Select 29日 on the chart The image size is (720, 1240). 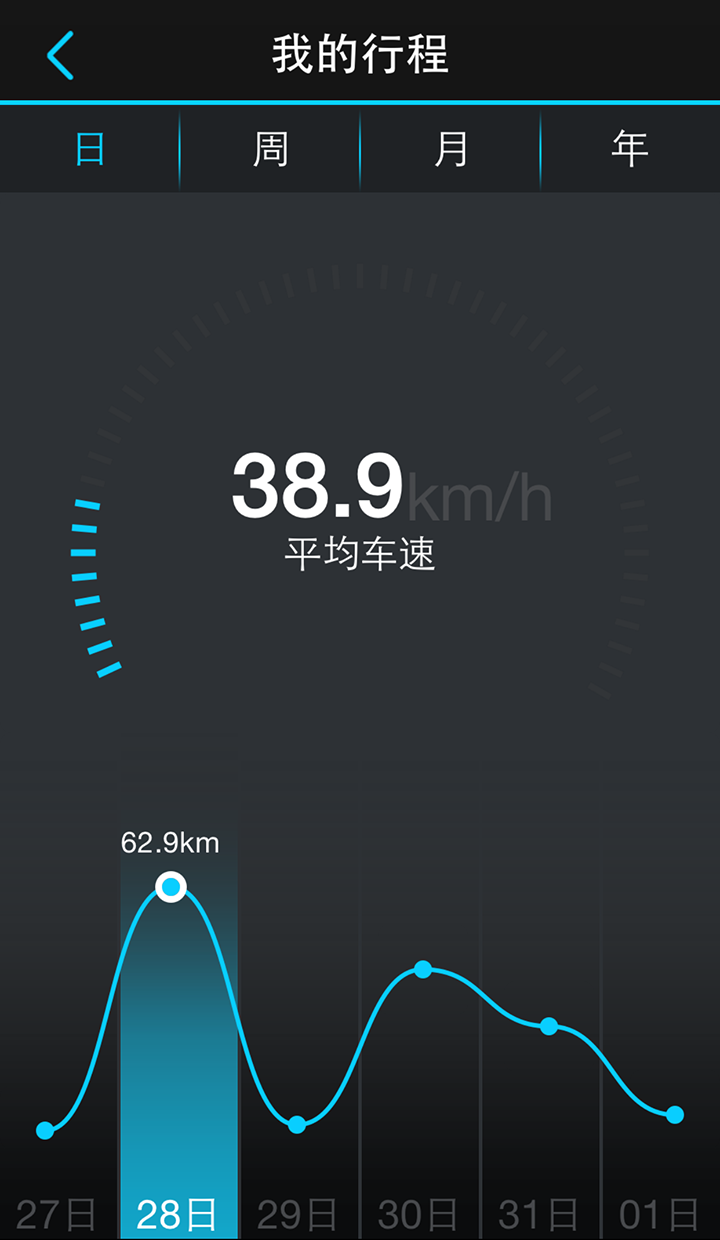click(298, 1214)
